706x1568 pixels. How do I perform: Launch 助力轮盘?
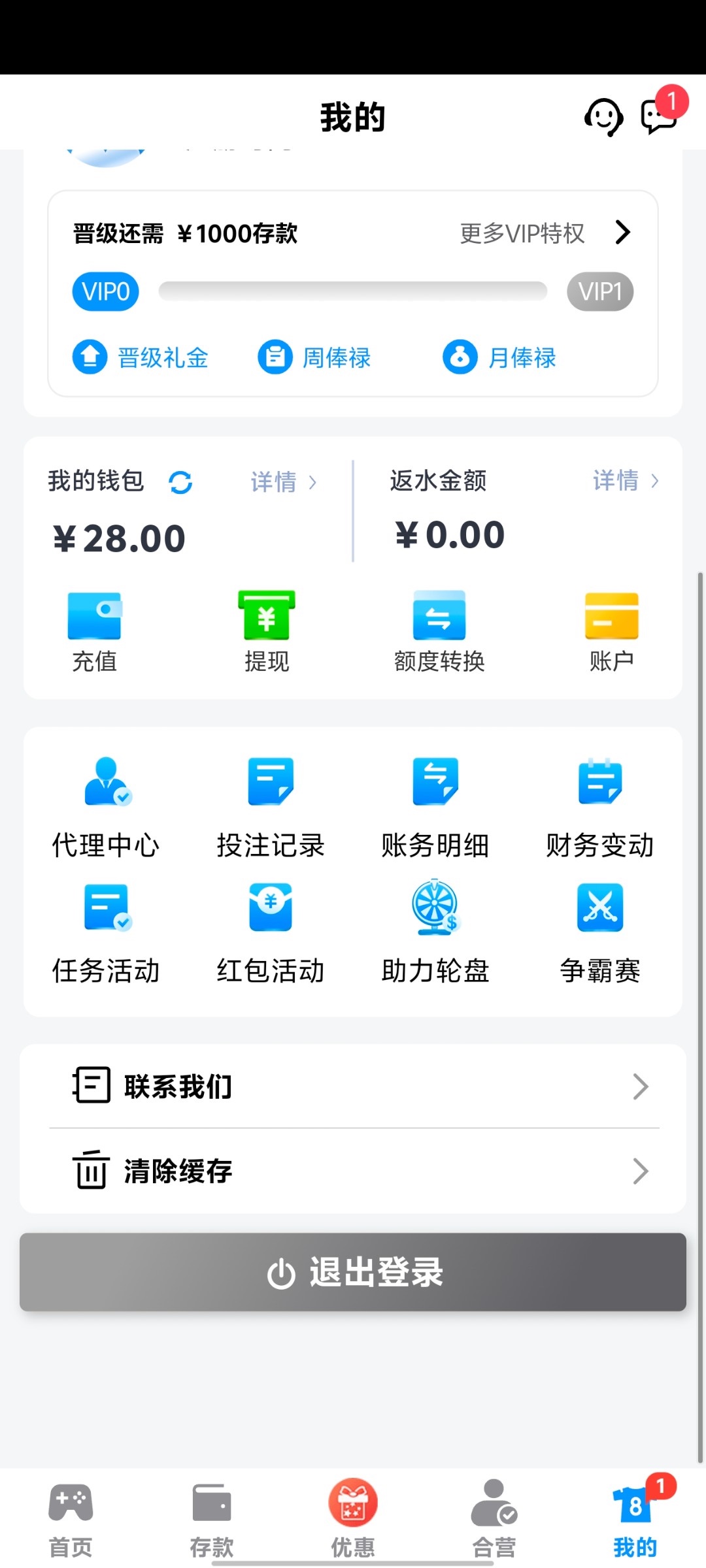coord(435,934)
